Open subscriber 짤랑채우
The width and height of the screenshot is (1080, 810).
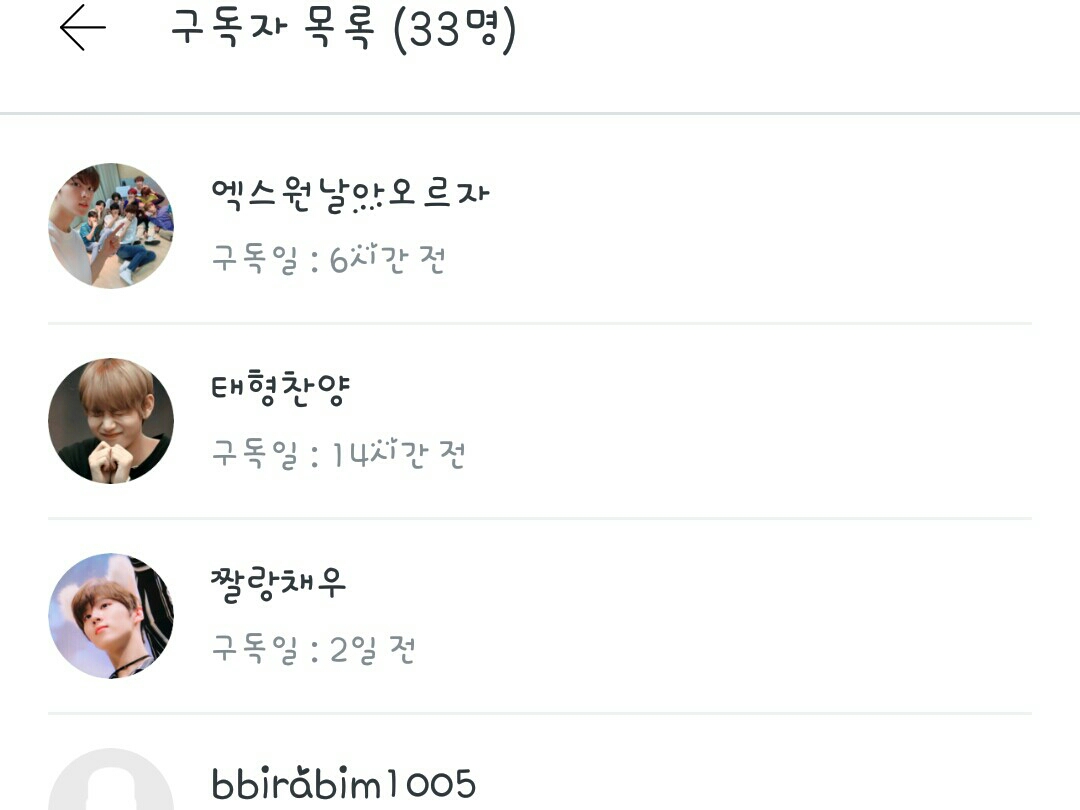279,583
